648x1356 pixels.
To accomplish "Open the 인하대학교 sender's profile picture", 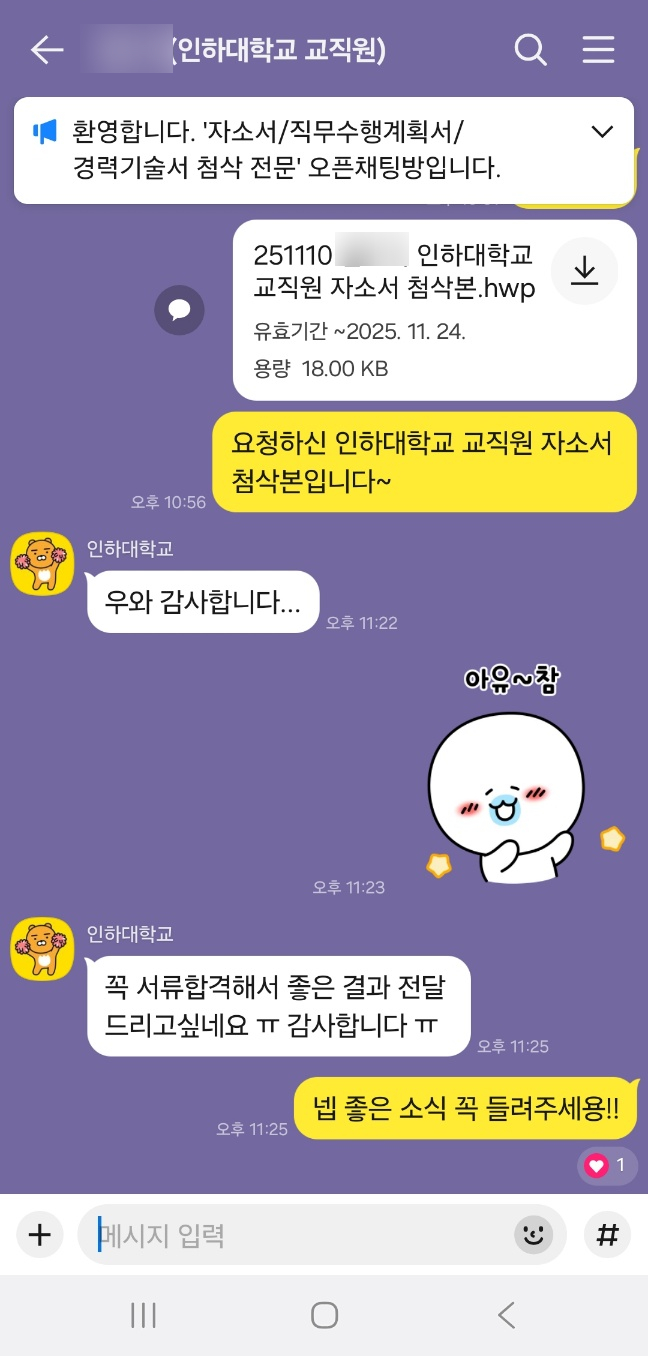I will coord(42,563).
